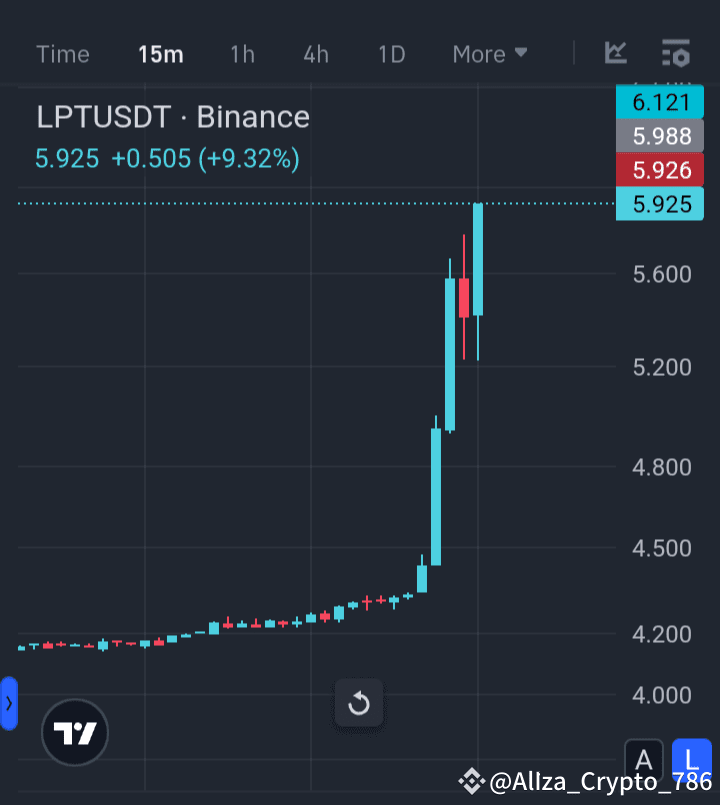Click the gray 5.988 price label
Screen dimensions: 720x805
660,136
